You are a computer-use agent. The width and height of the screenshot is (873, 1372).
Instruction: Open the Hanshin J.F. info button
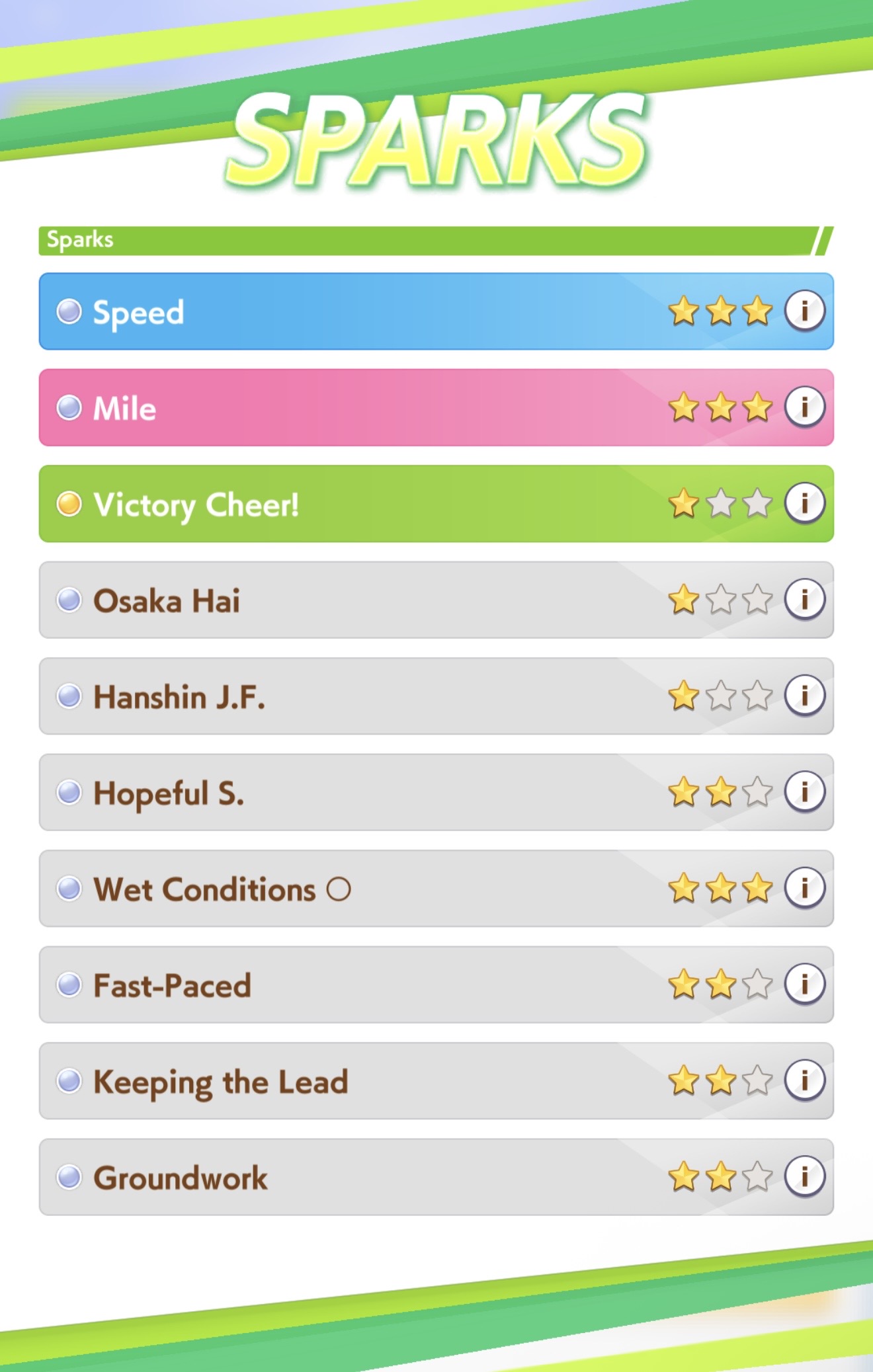pyautogui.click(x=804, y=695)
